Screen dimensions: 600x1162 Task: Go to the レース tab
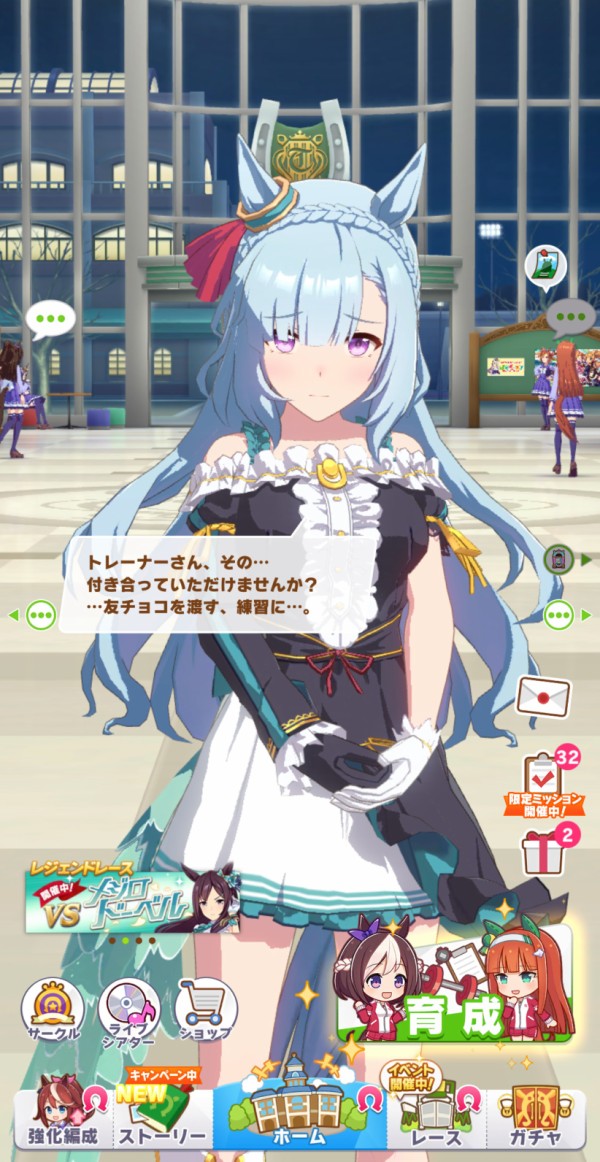pyautogui.click(x=436, y=1118)
